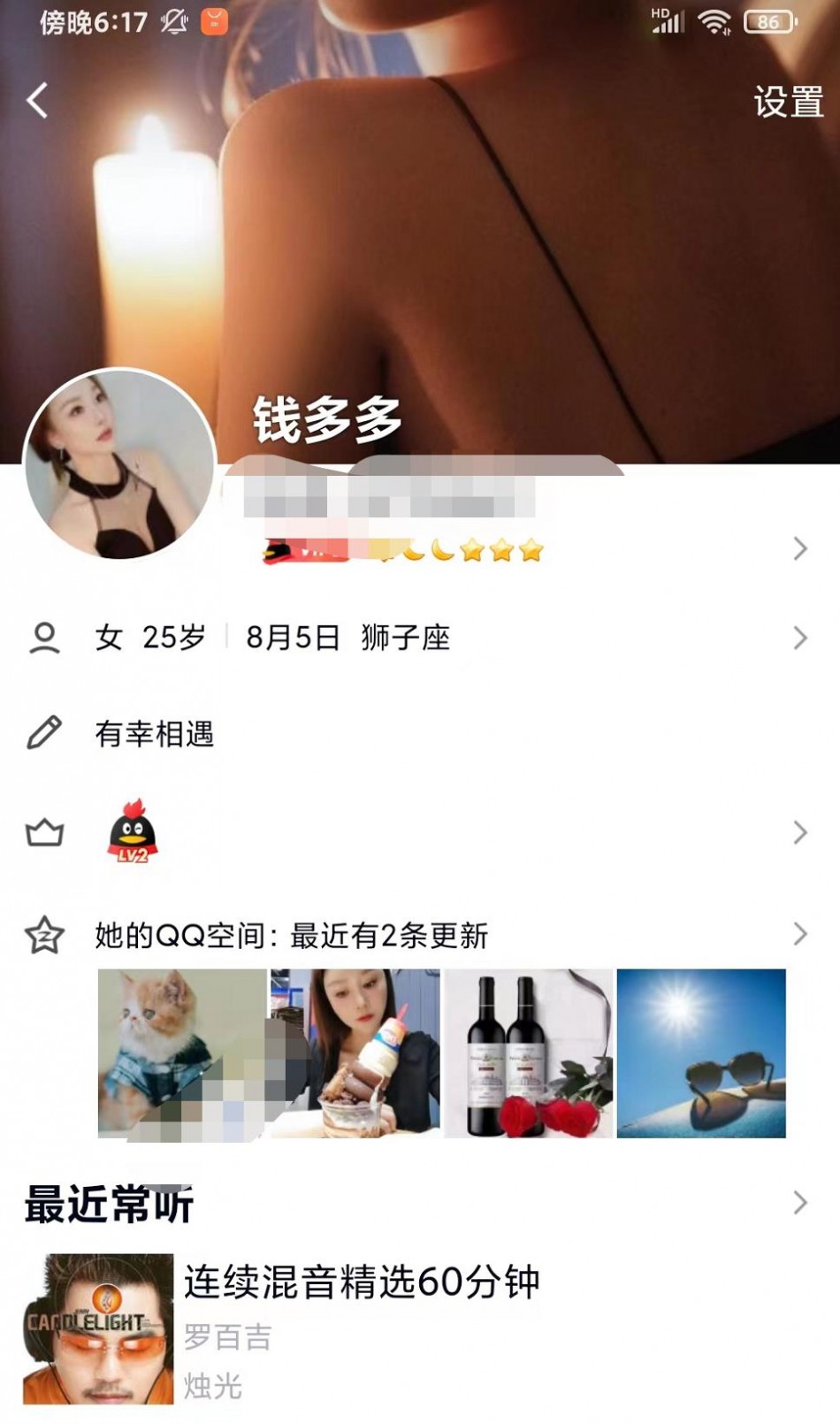Go back using the top-left arrow
This screenshot has width=840, height=1424.
coord(37,101)
